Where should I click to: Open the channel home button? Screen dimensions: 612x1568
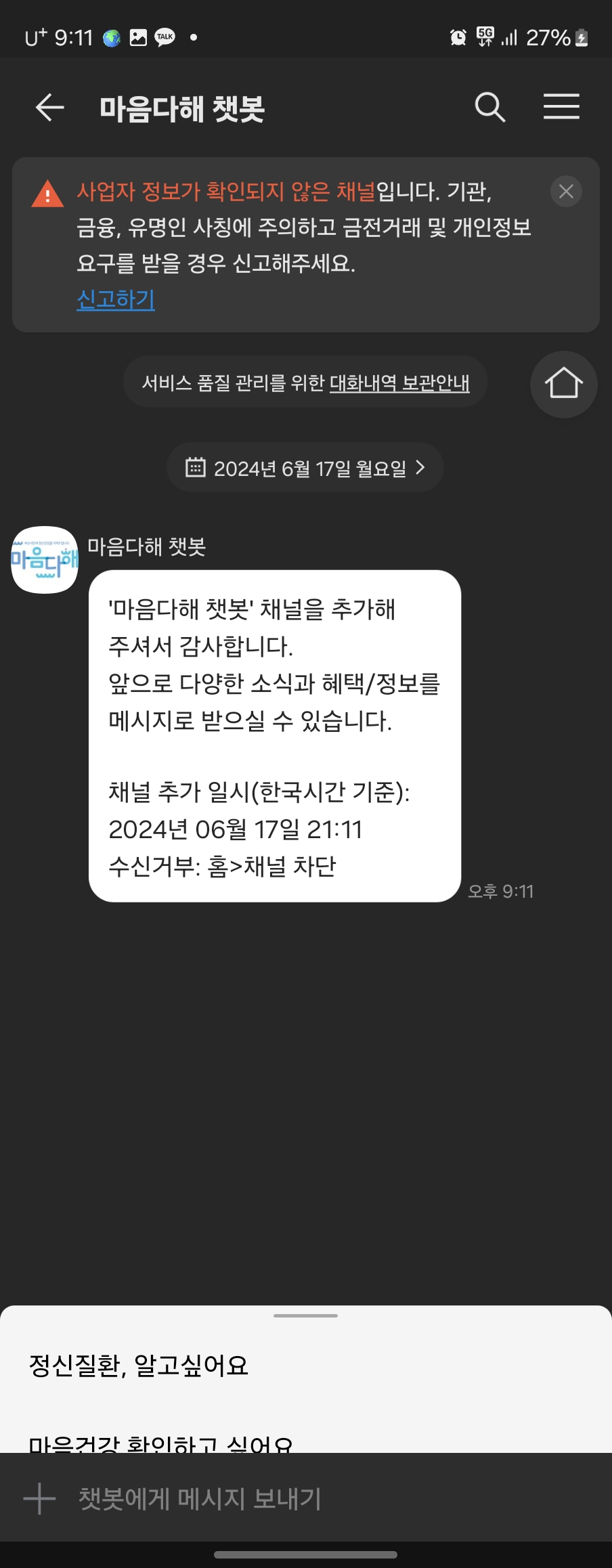[563, 384]
